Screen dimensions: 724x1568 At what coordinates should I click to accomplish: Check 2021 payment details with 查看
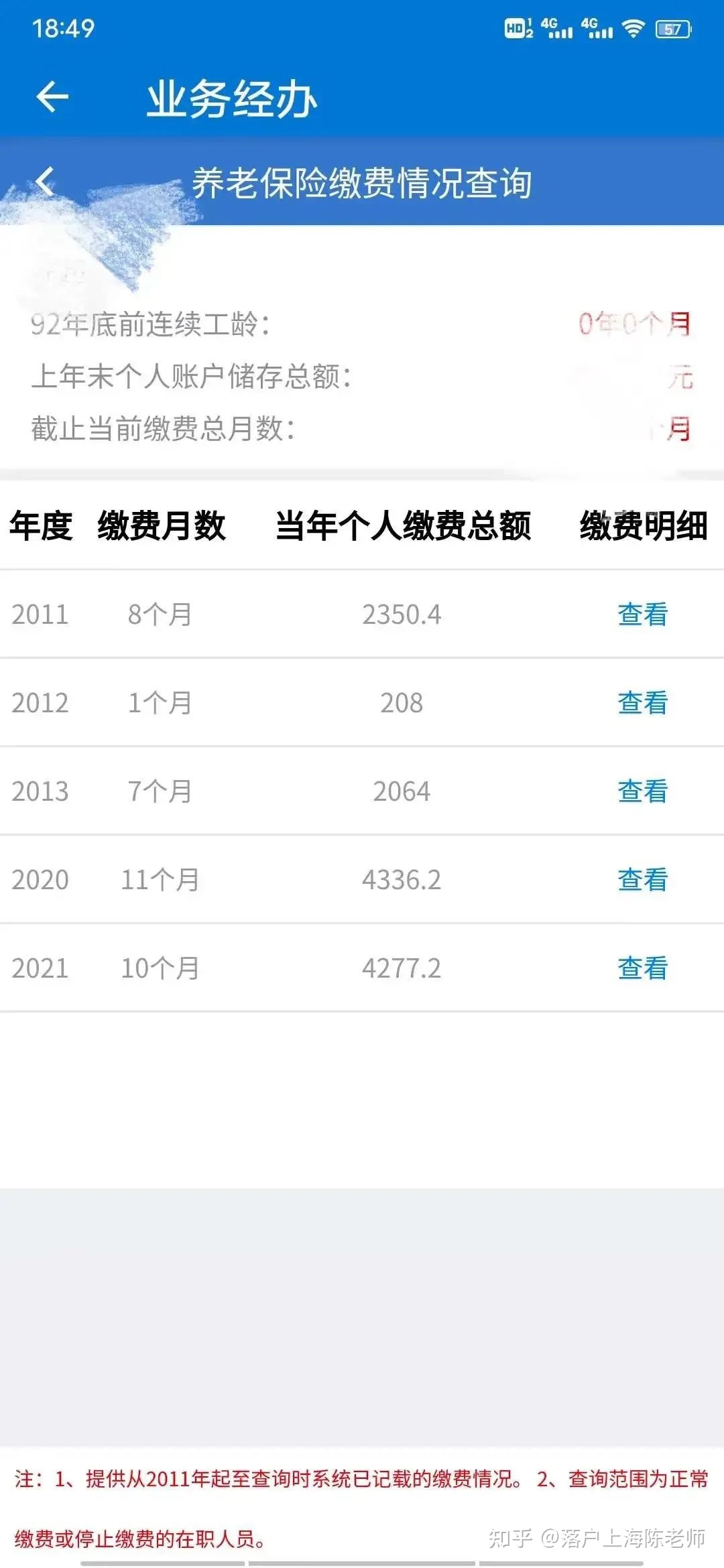(x=643, y=968)
